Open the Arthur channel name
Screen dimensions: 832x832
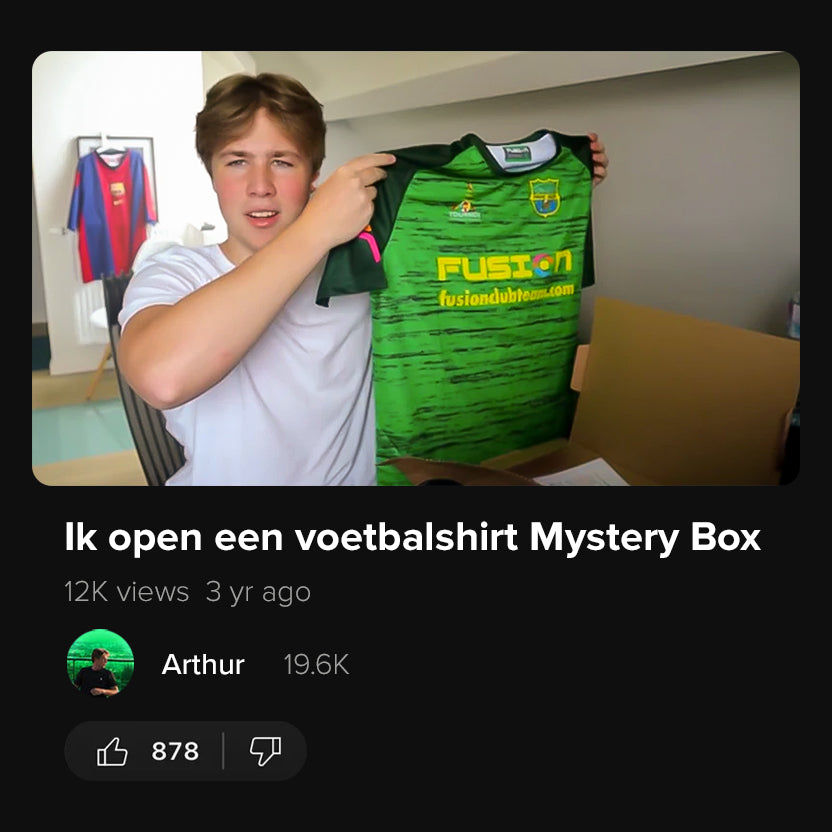tap(203, 664)
